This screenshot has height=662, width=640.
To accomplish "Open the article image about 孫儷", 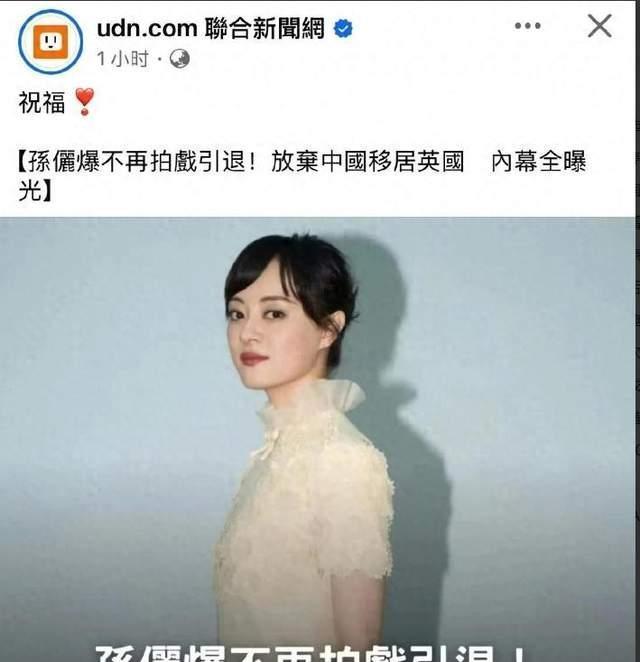I will (318, 440).
